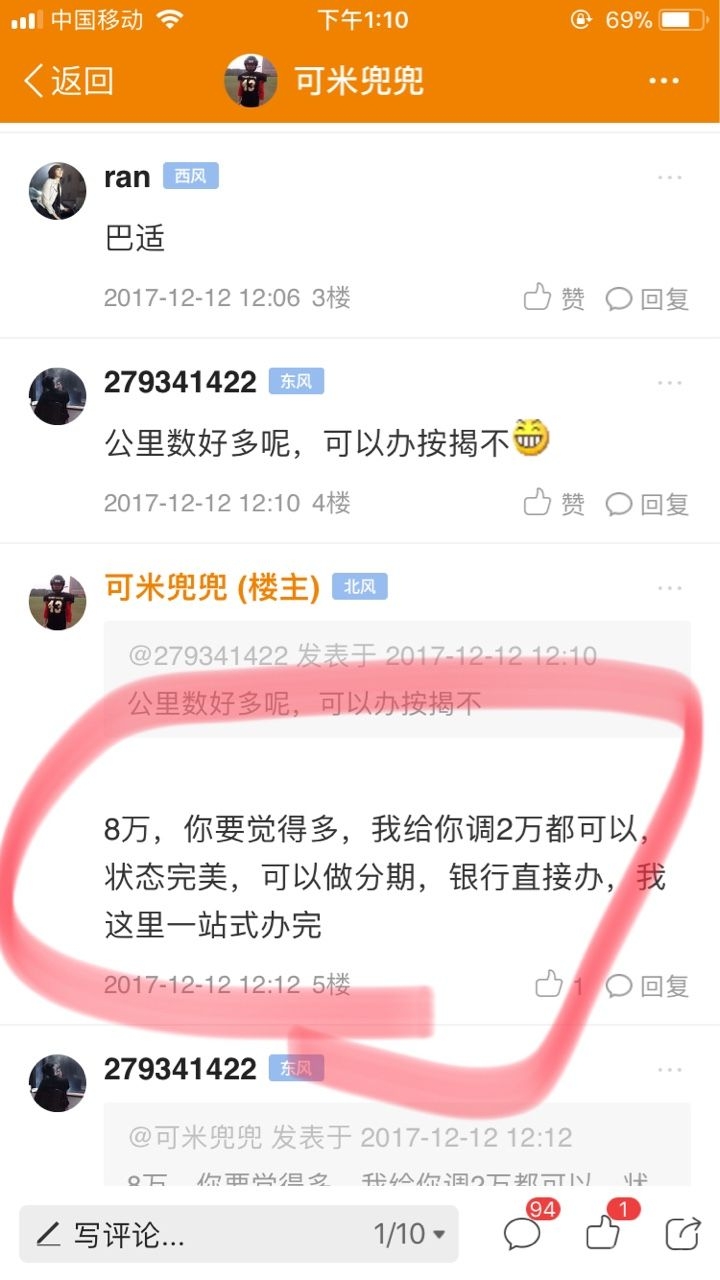The height and width of the screenshot is (1280, 720).
Task: Open ran's profile avatar
Action: point(57,191)
